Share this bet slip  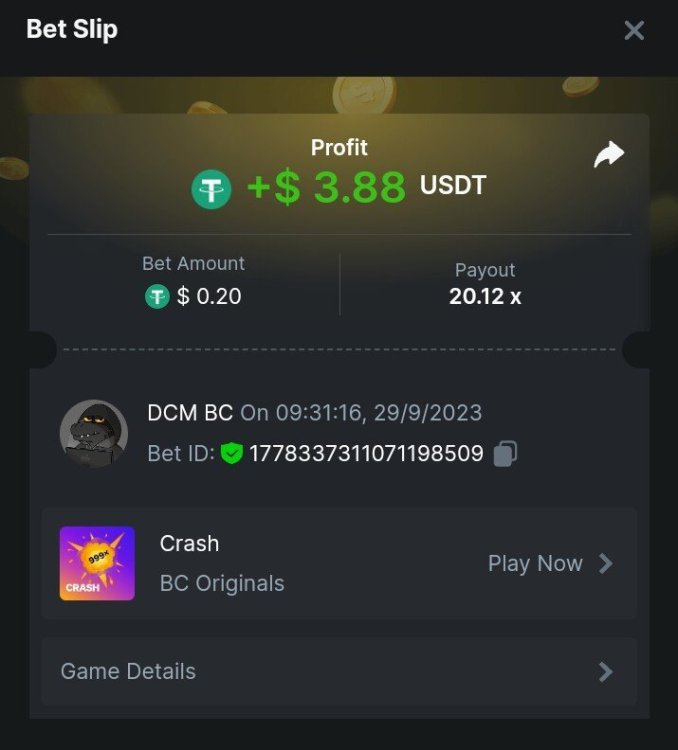point(608,154)
